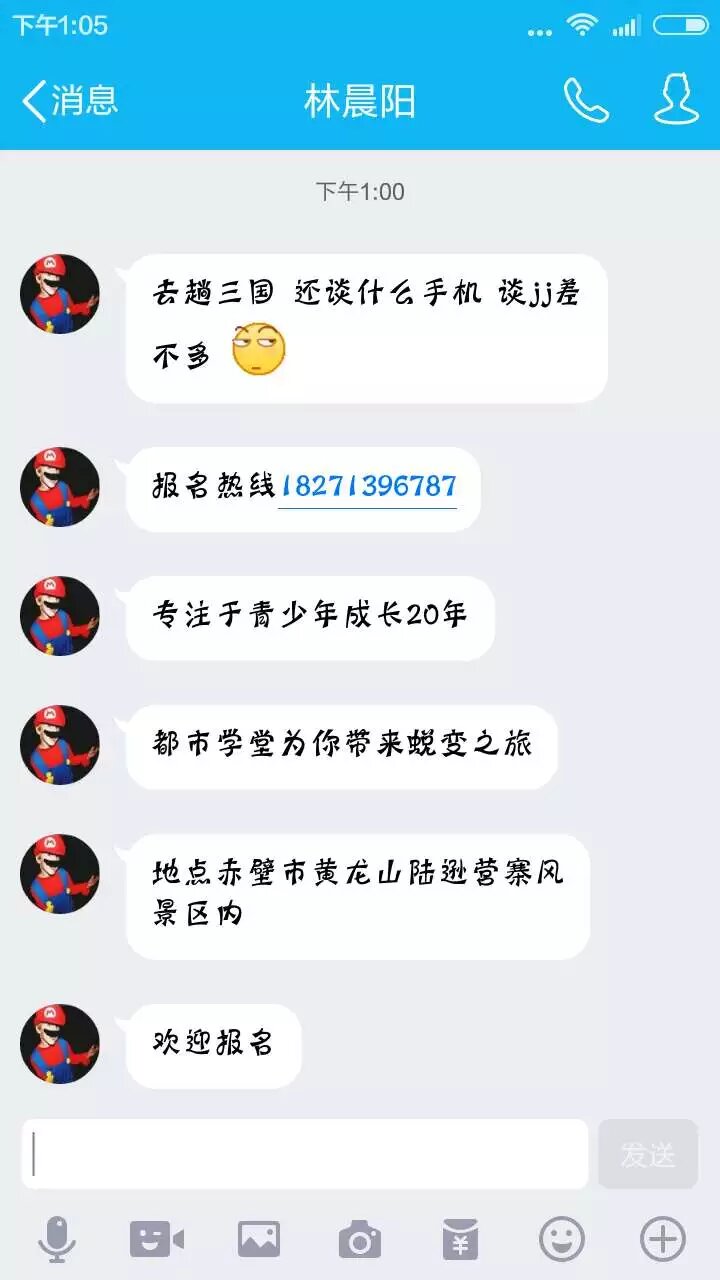The height and width of the screenshot is (1280, 720).
Task: Tap the phone number 18271396787 link
Action: coord(367,487)
